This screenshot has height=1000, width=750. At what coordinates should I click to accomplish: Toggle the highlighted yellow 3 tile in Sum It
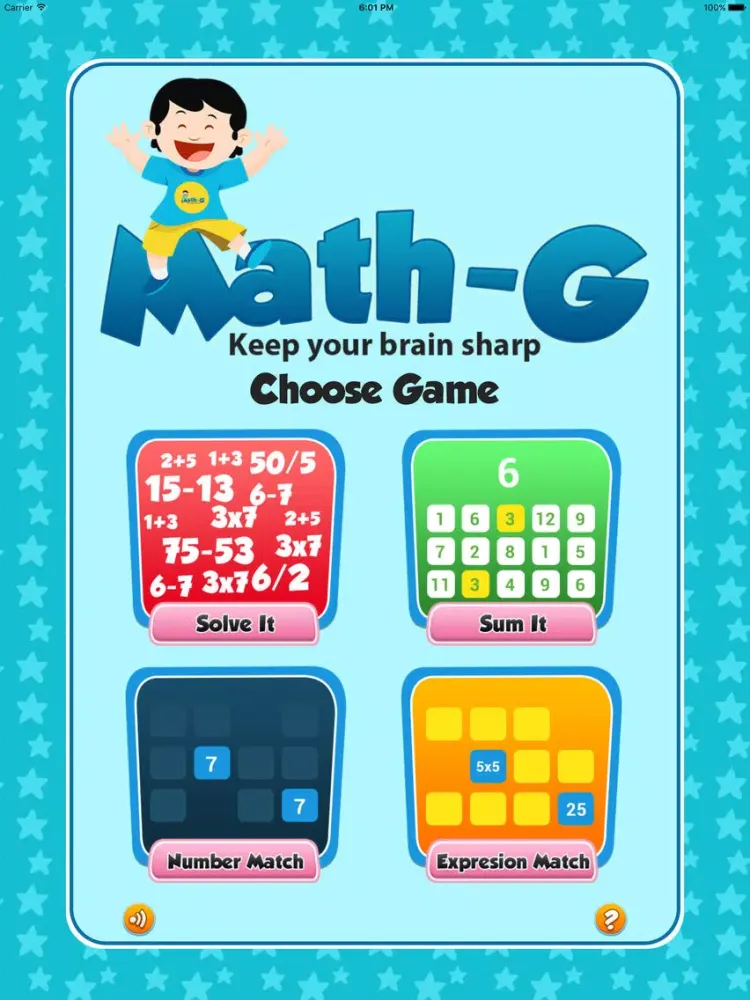pyautogui.click(x=508, y=519)
